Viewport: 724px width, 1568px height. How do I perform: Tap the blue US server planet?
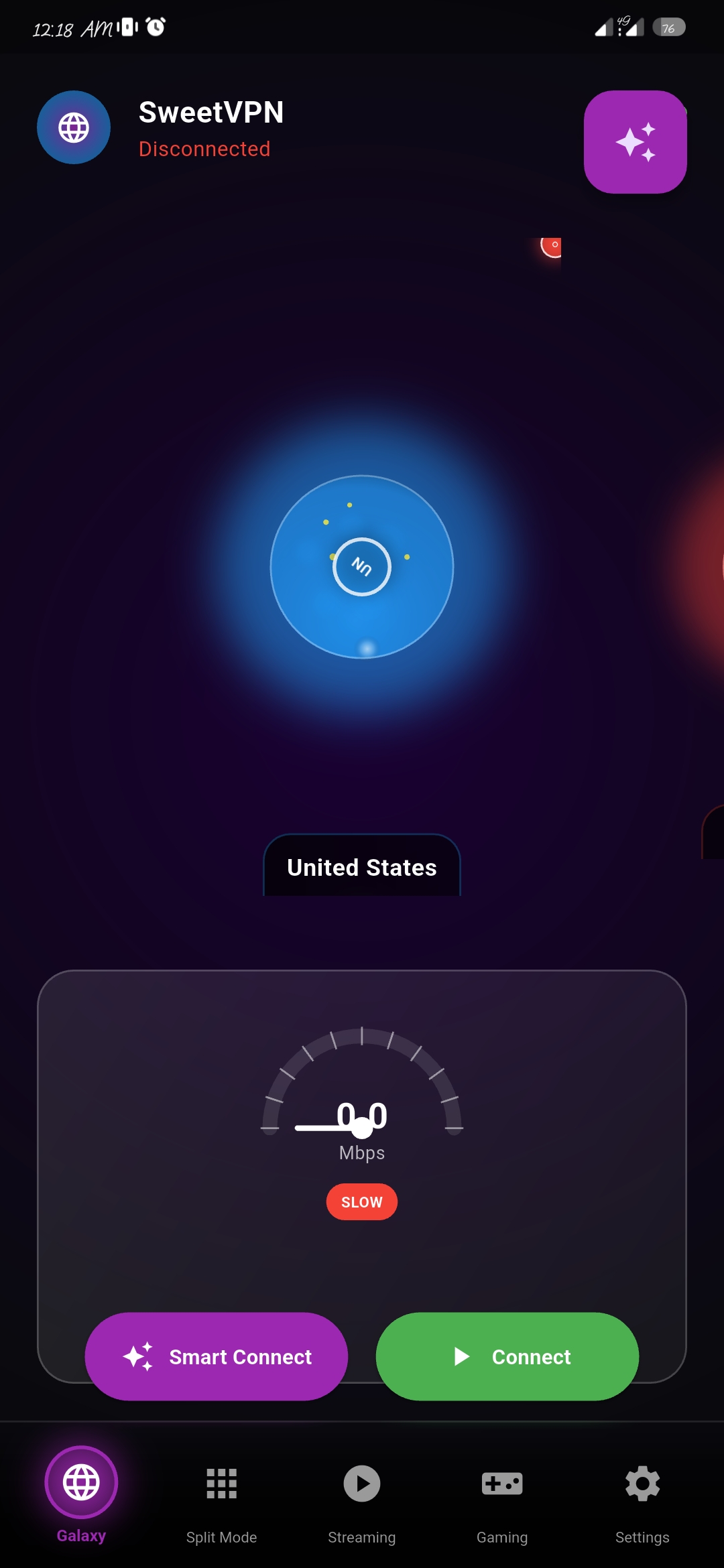coord(362,567)
